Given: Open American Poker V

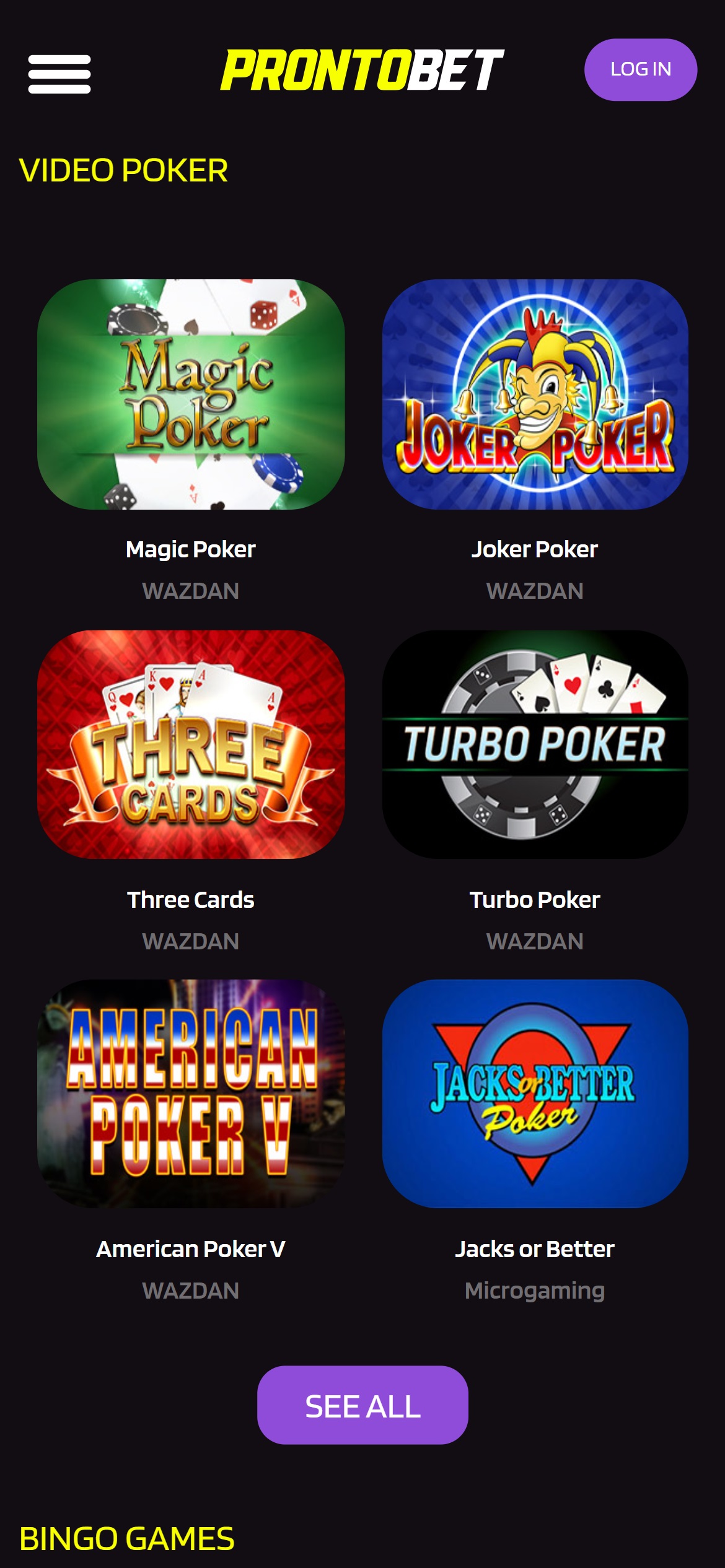Looking at the screenshot, I should click(191, 1094).
